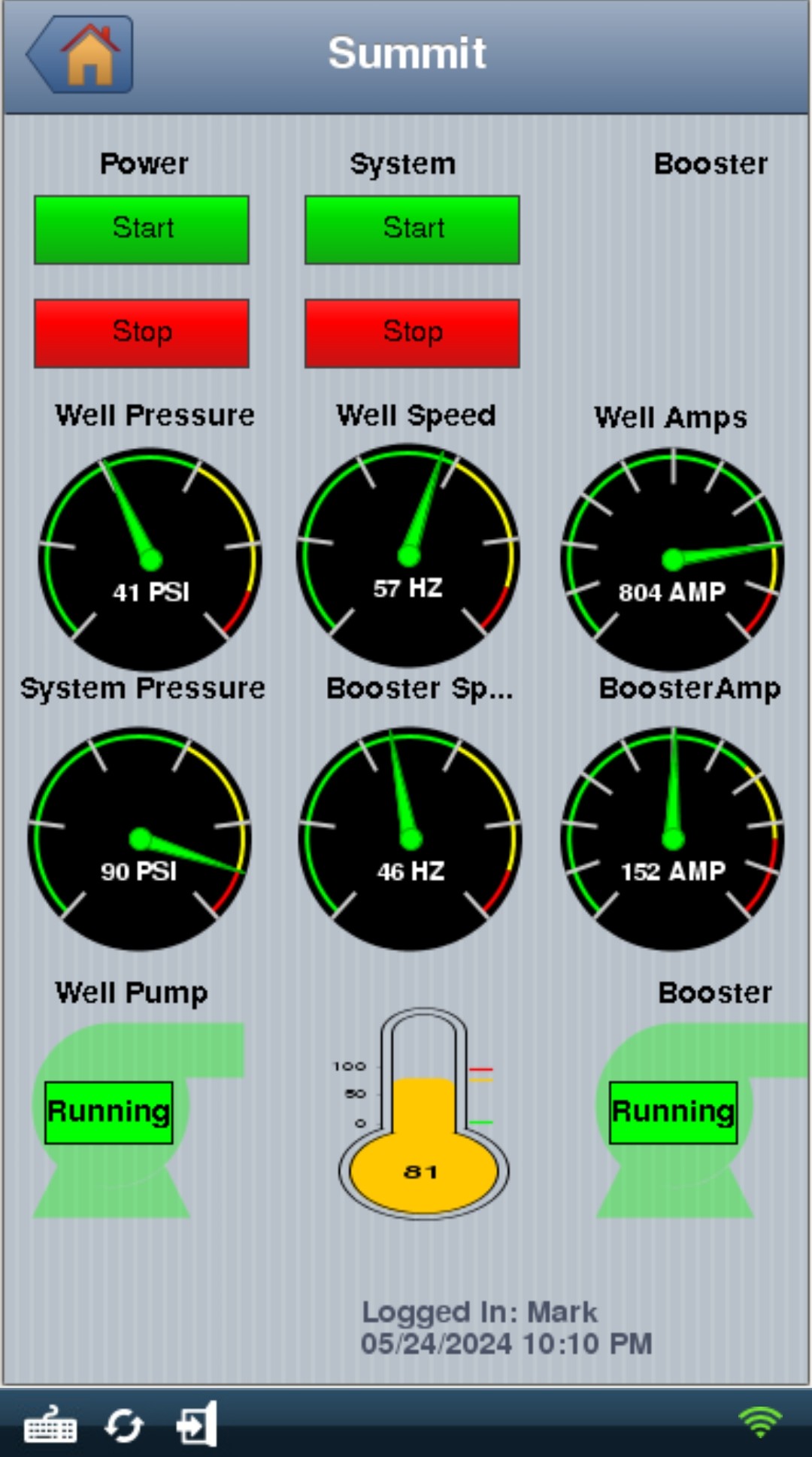Viewport: 812px width, 1457px height.
Task: Go back to the home screen
Action: pos(80,54)
